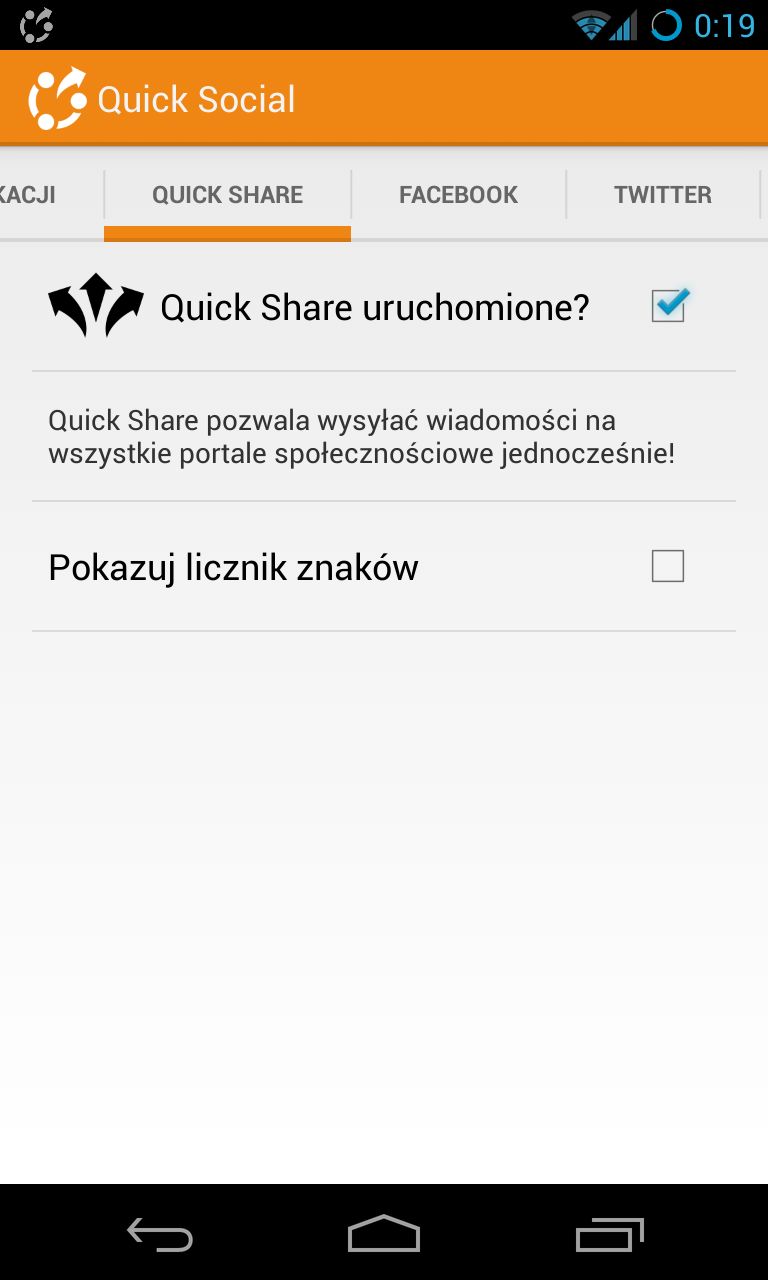The image size is (768, 1280).
Task: Open the recent apps overview
Action: click(610, 1233)
